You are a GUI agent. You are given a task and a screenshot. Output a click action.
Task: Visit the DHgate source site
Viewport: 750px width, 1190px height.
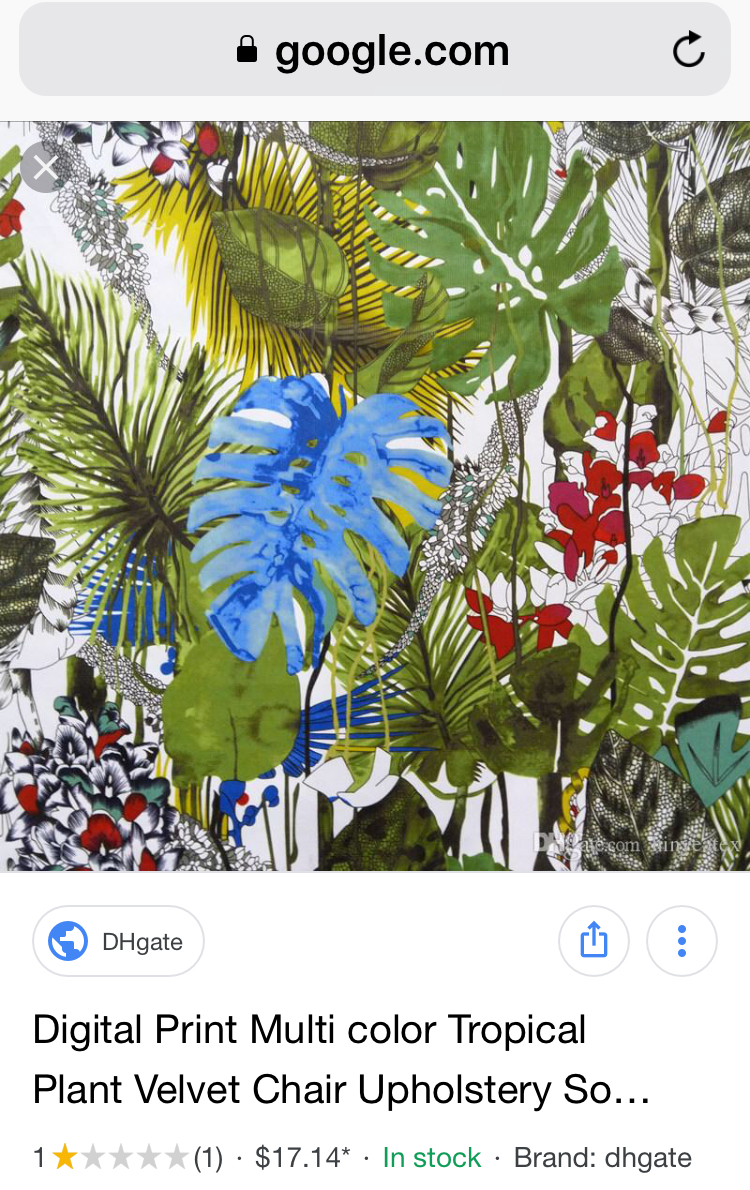[119, 941]
